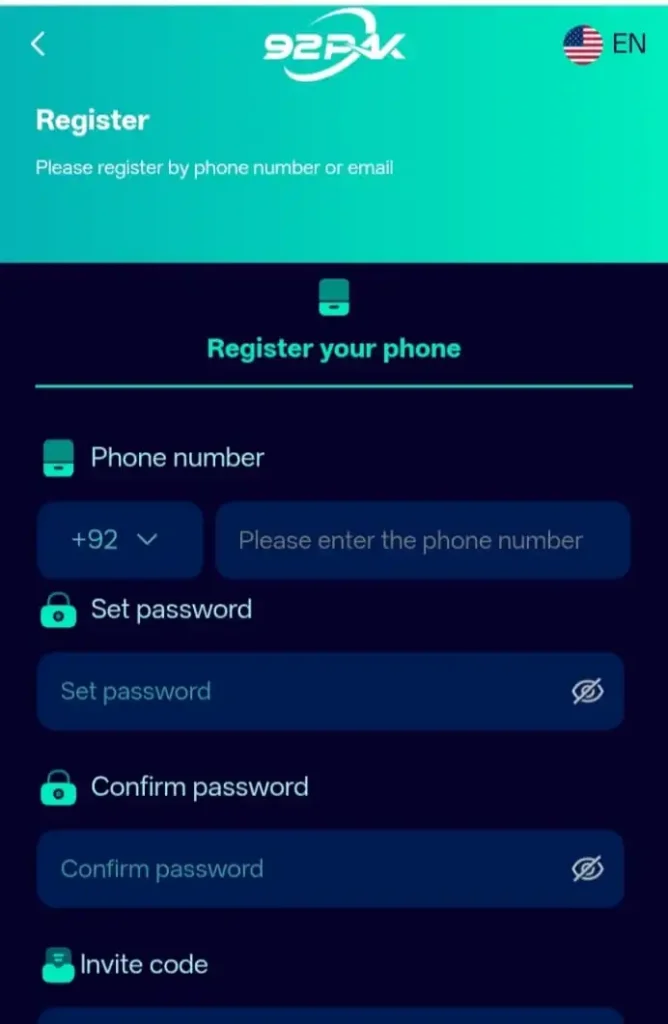668x1024 pixels.
Task: Change language via the EN flag selector
Action: click(604, 44)
